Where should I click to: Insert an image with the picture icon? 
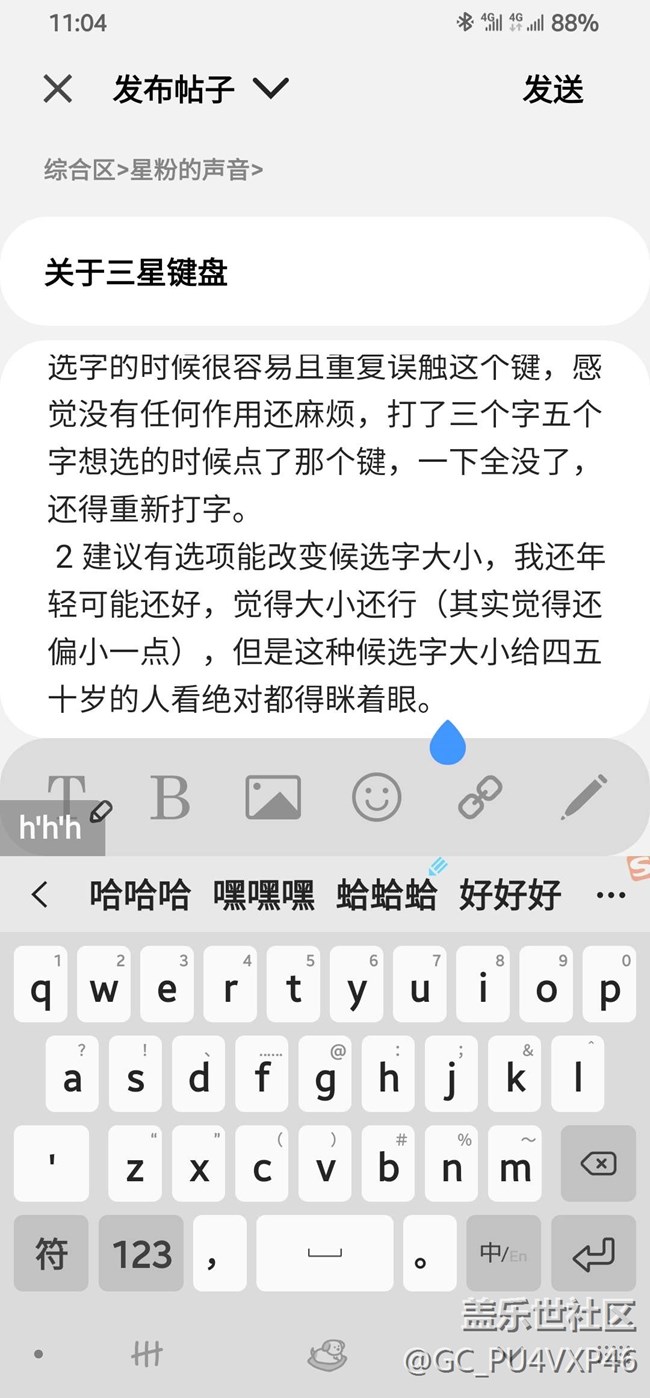click(273, 797)
